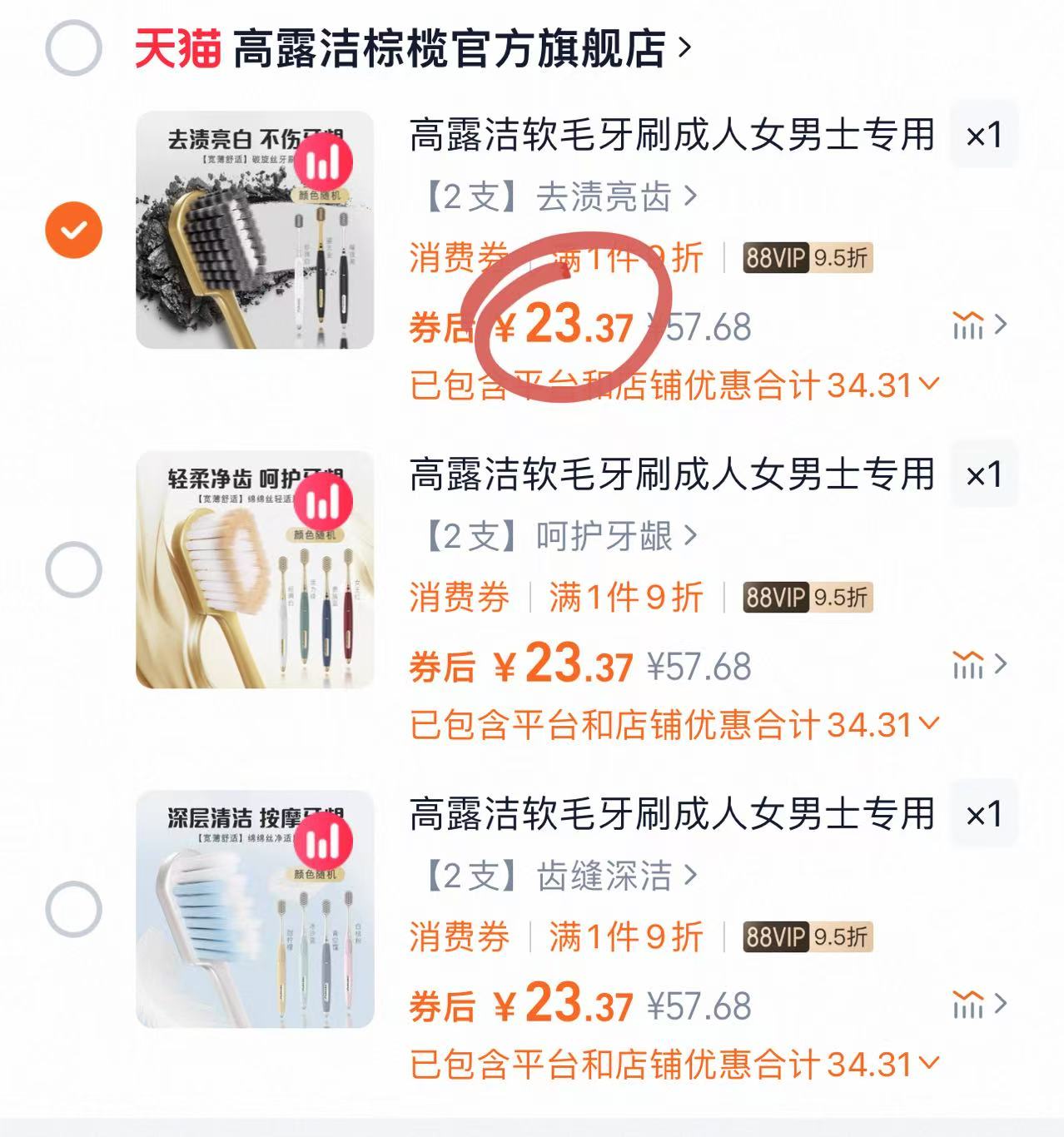Expand the discount breakdown for last item
This screenshot has height=1137, width=1064.
coord(927,1062)
